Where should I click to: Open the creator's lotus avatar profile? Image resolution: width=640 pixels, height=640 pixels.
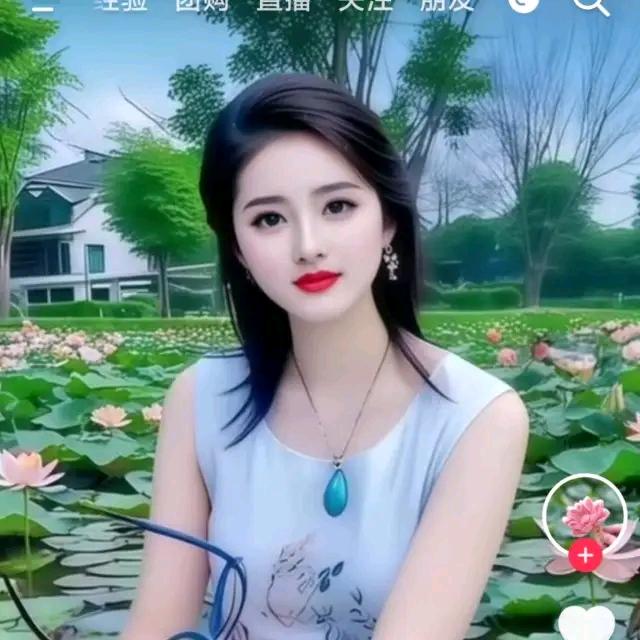(x=585, y=515)
